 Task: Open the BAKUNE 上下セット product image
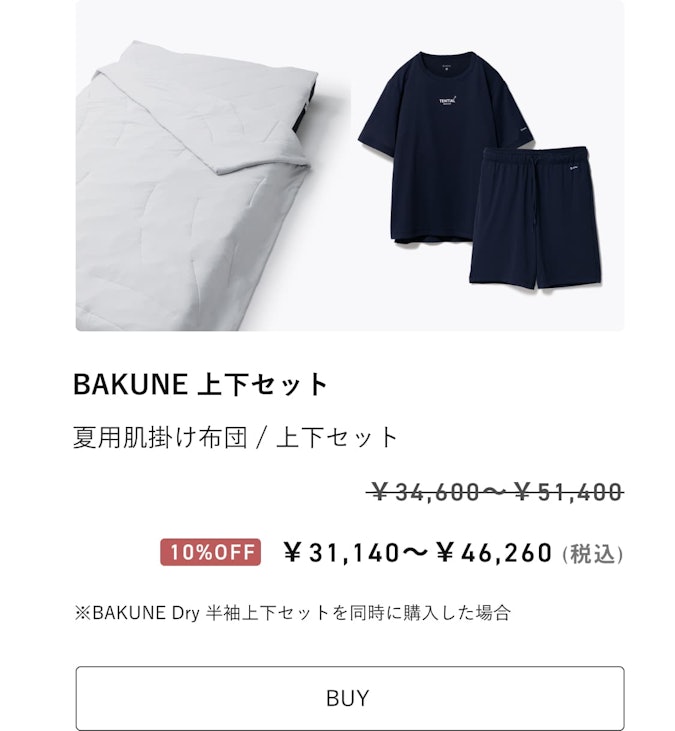(349, 167)
